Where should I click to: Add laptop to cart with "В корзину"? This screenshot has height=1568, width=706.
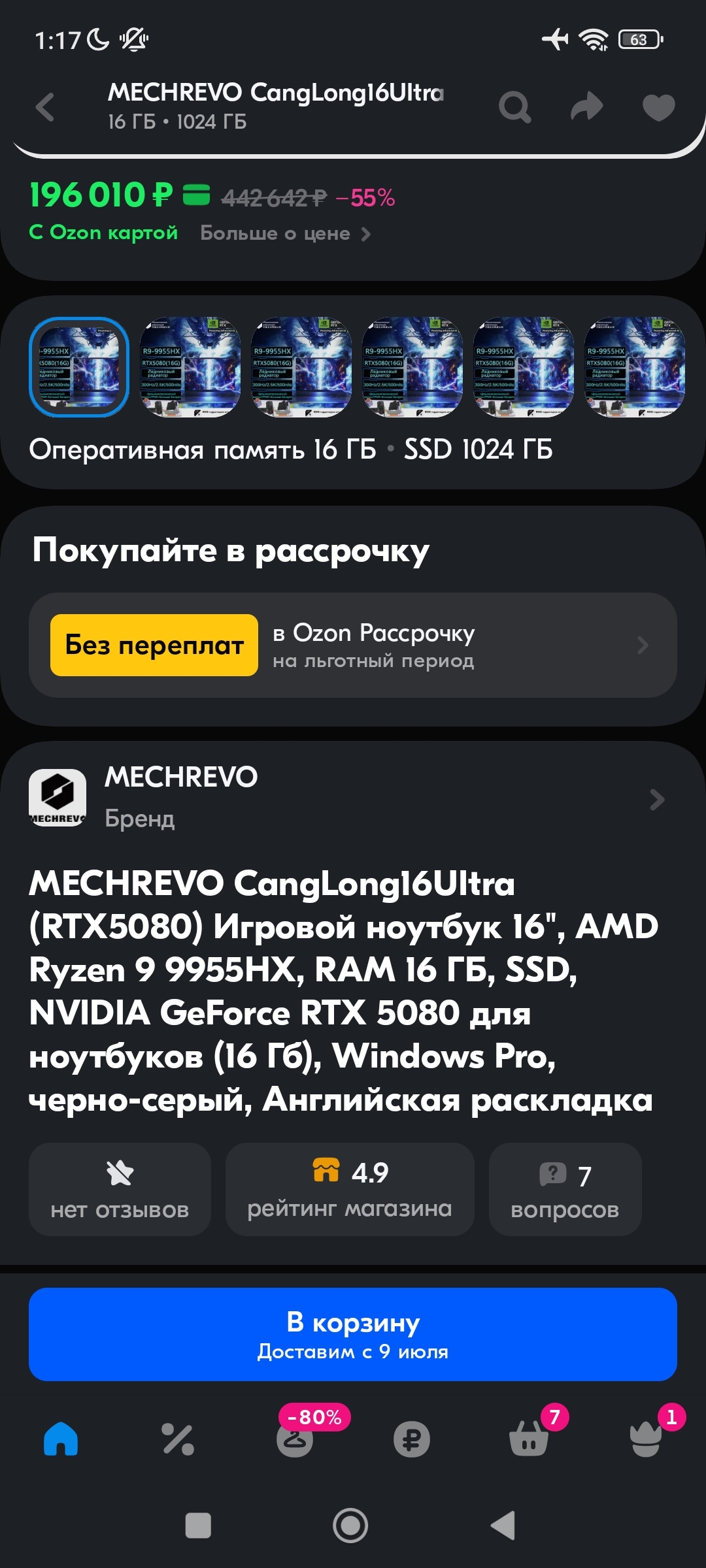pos(353,1334)
